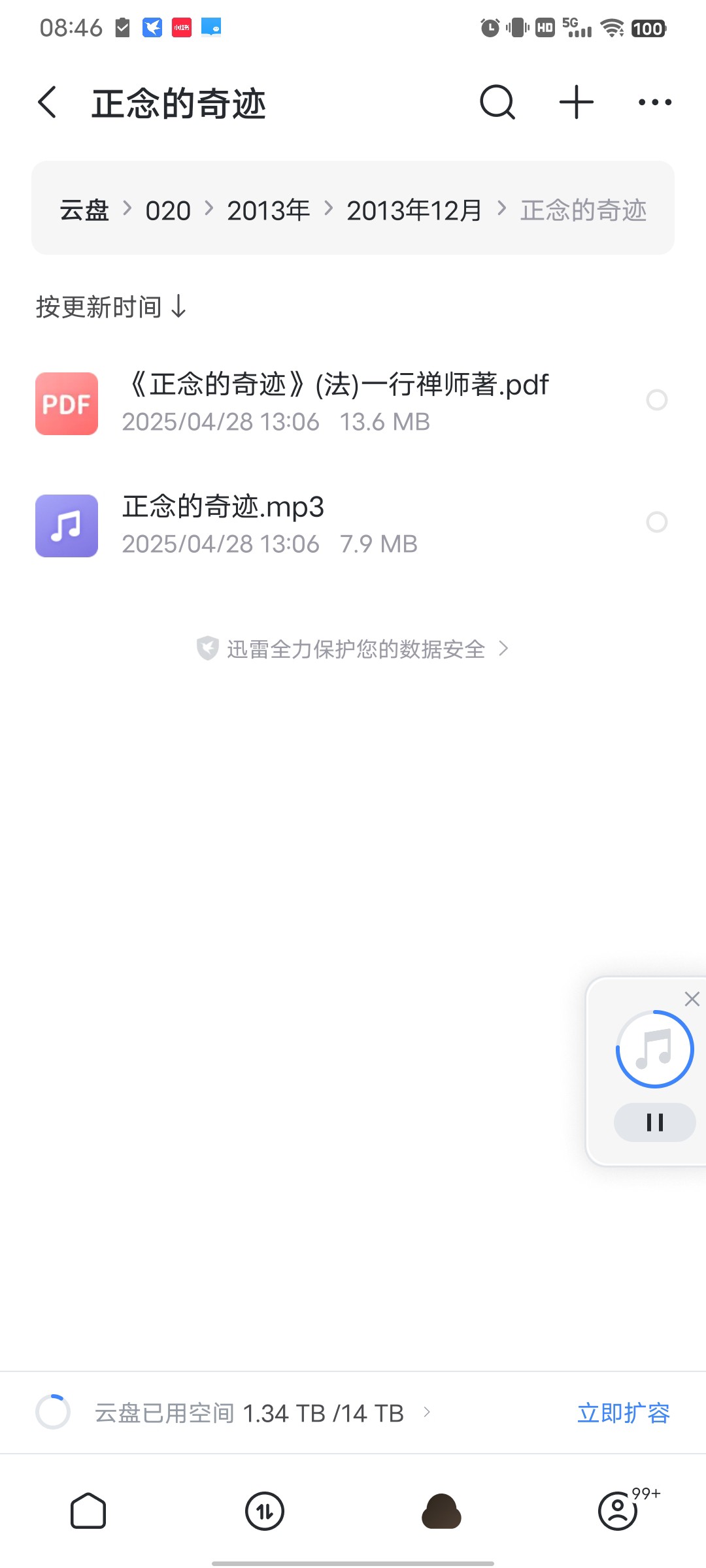Pause the floating audio player
This screenshot has width=706, height=1568.
pyautogui.click(x=655, y=1122)
